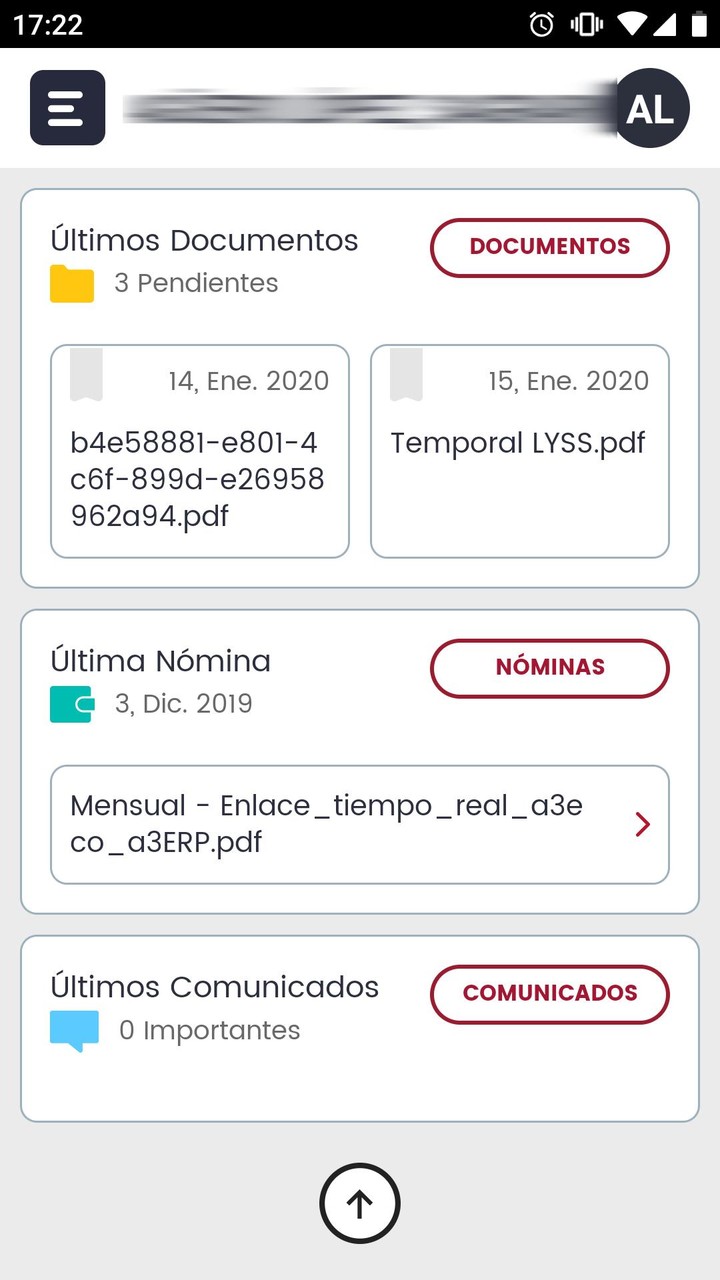Open Mensual - Enlace_tiempo_real_a3eco_a3ERP.pdf

tap(340, 824)
